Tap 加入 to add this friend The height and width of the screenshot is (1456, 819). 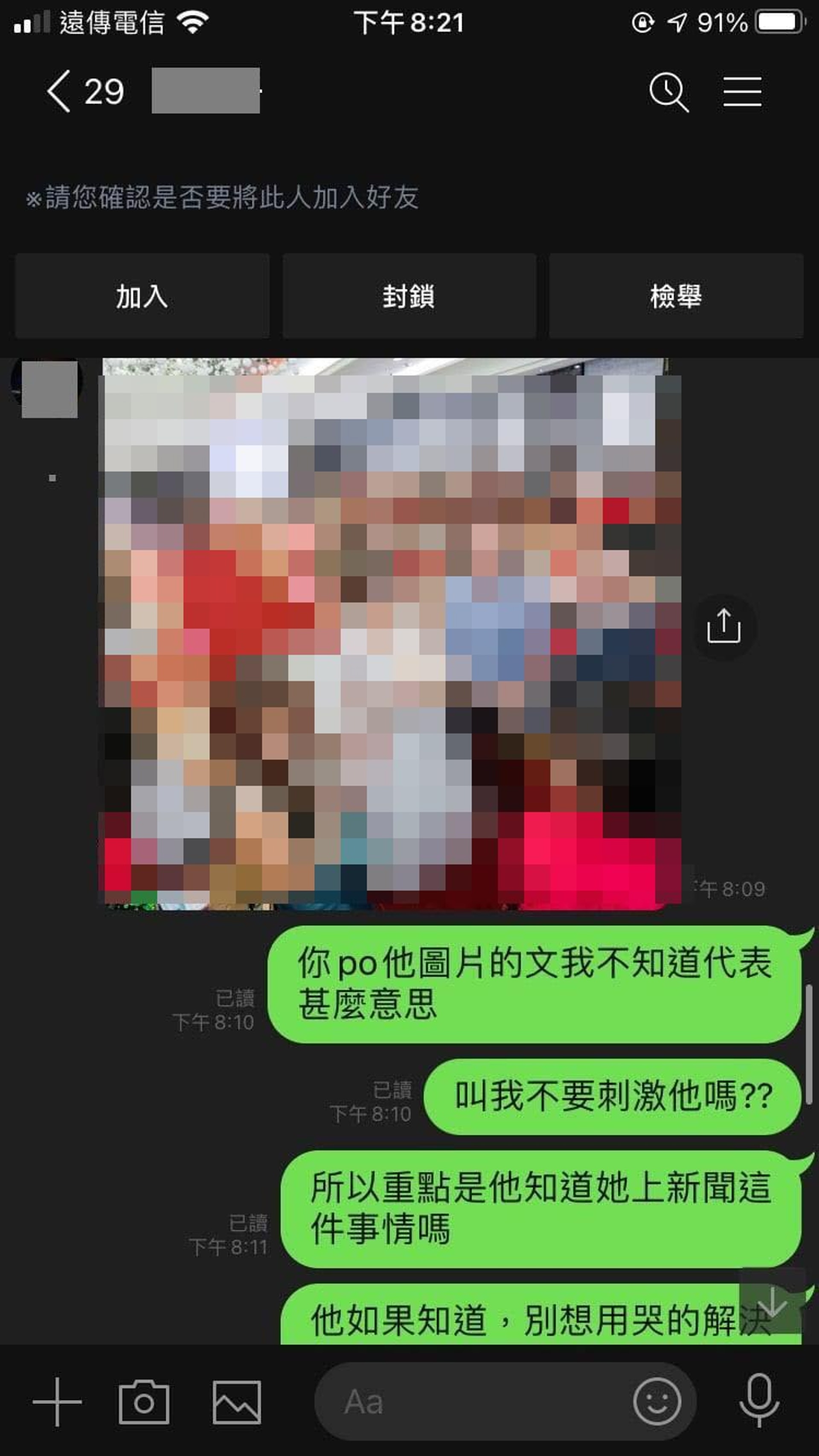(142, 296)
